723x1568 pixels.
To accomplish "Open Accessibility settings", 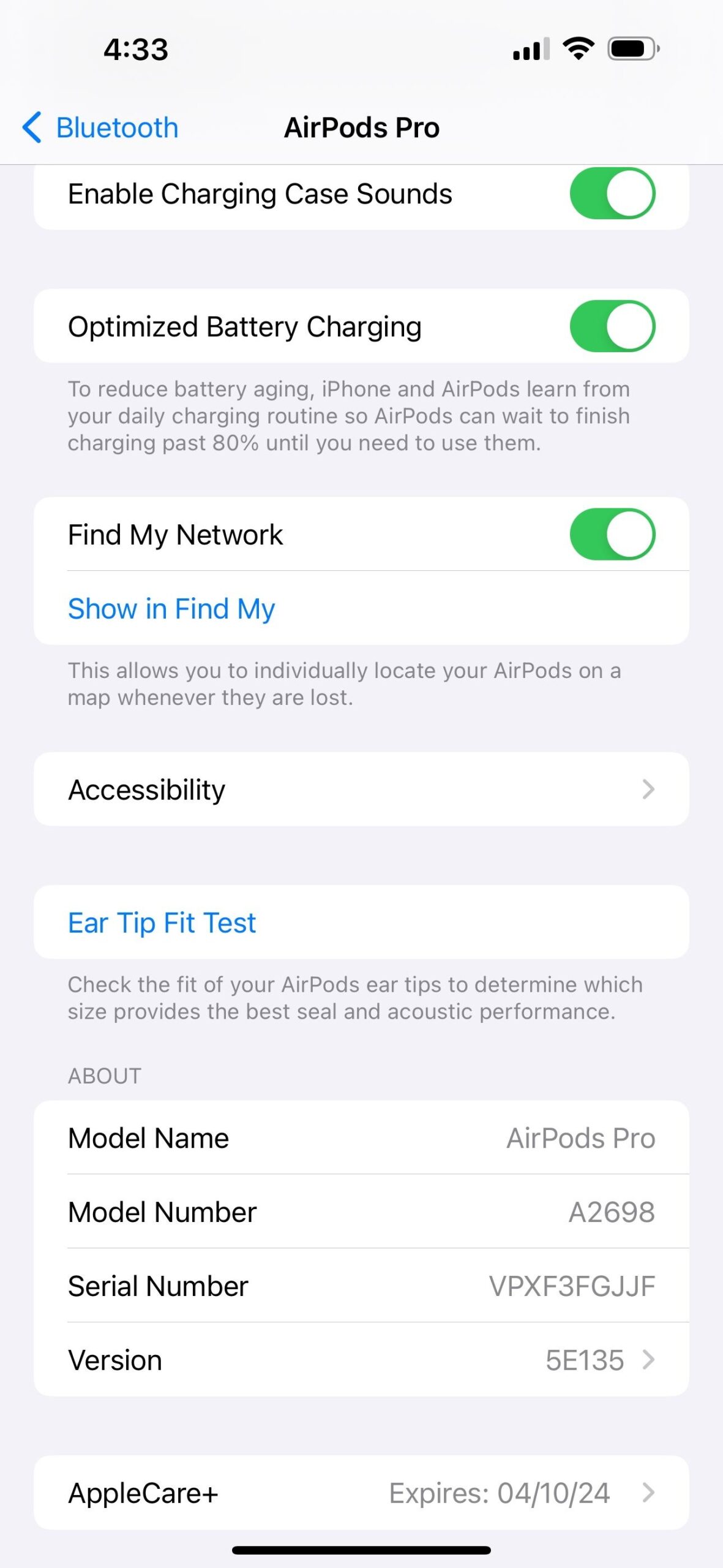I will coord(361,789).
